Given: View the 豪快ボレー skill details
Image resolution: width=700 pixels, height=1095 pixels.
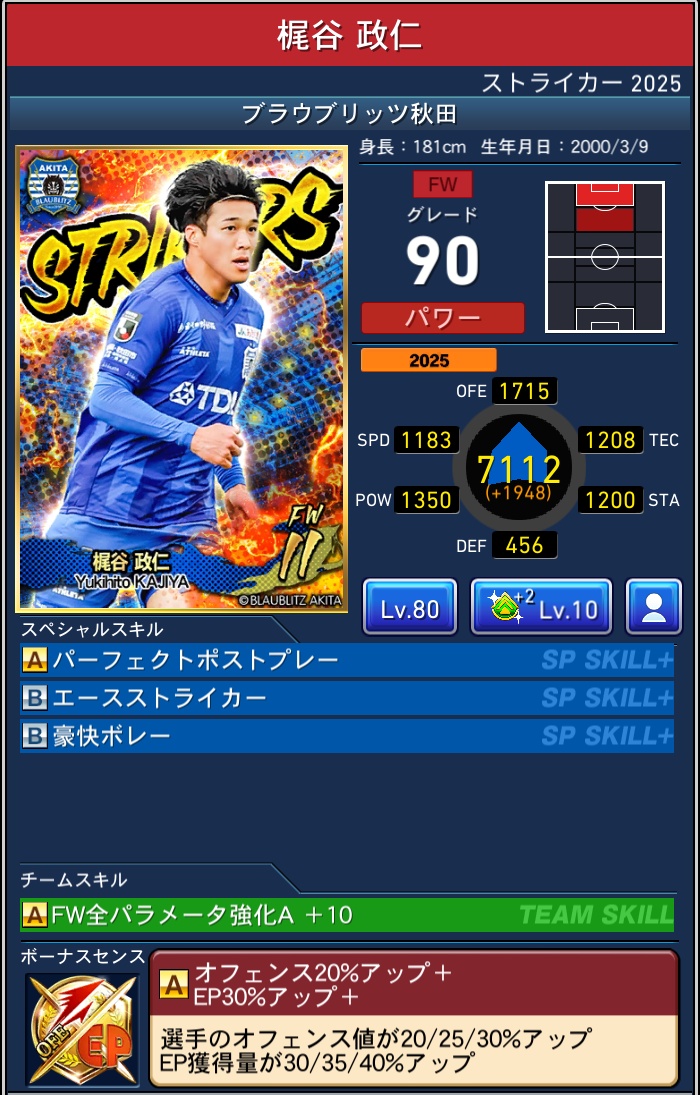Looking at the screenshot, I should tap(346, 736).
